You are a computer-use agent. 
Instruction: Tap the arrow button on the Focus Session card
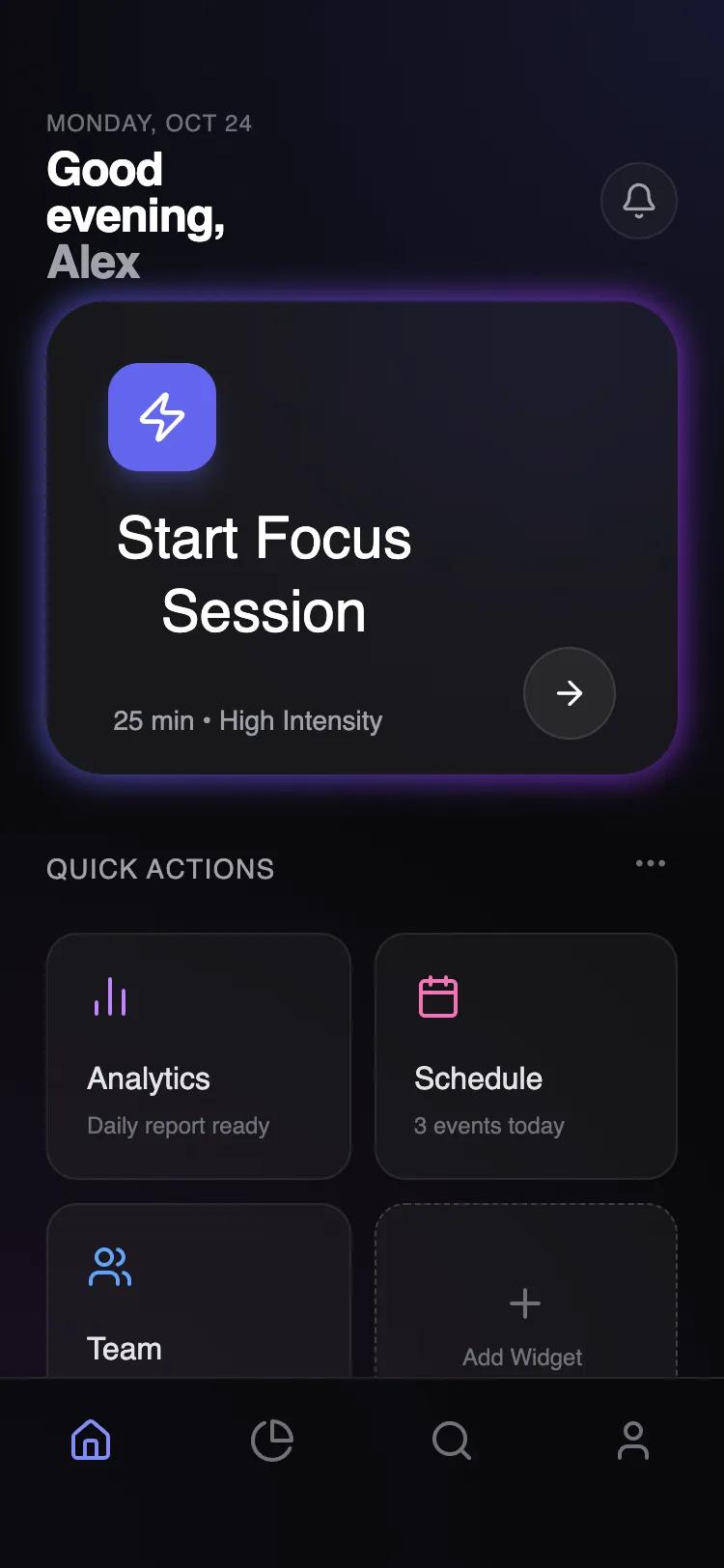coord(569,693)
